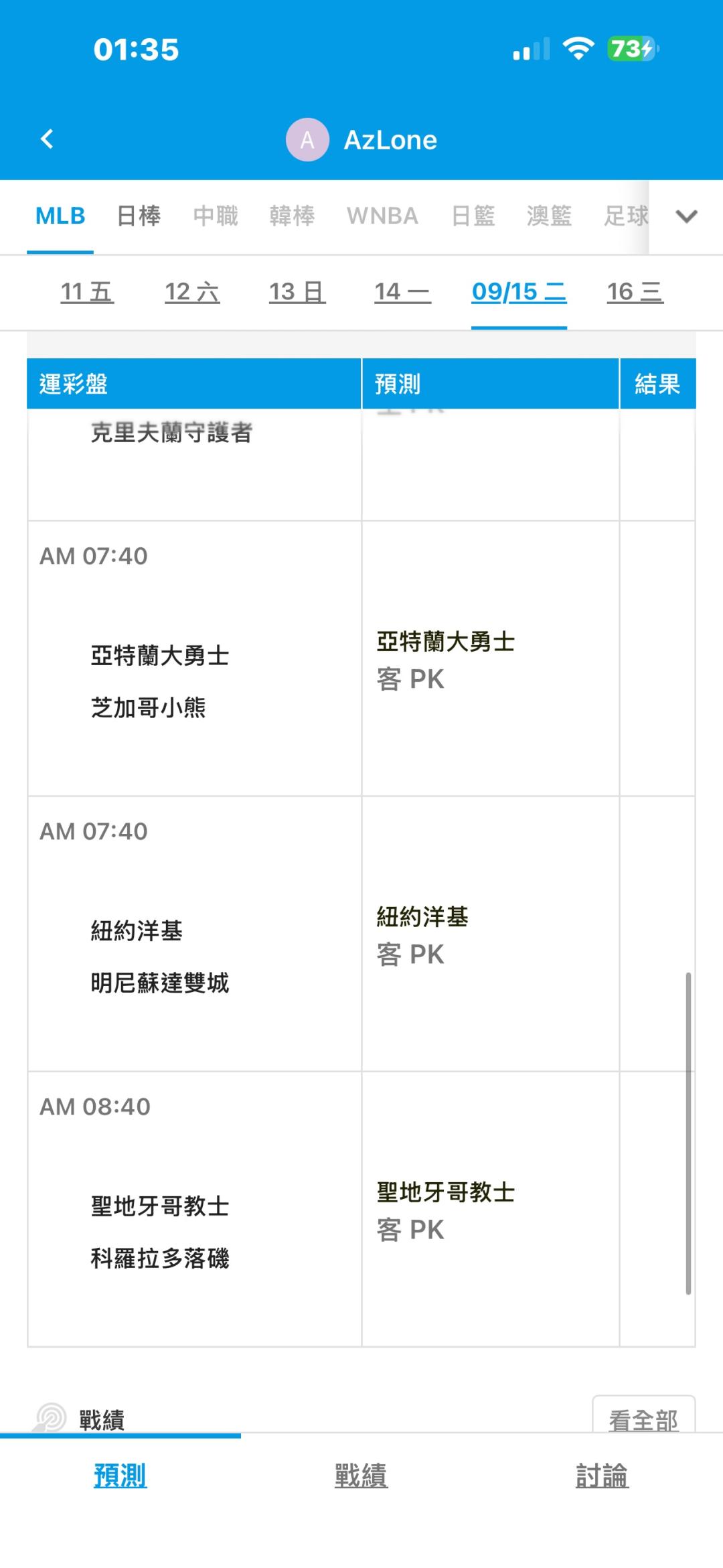Expand the league list with the chevron
Screen dimensions: 723x1568
(x=687, y=216)
